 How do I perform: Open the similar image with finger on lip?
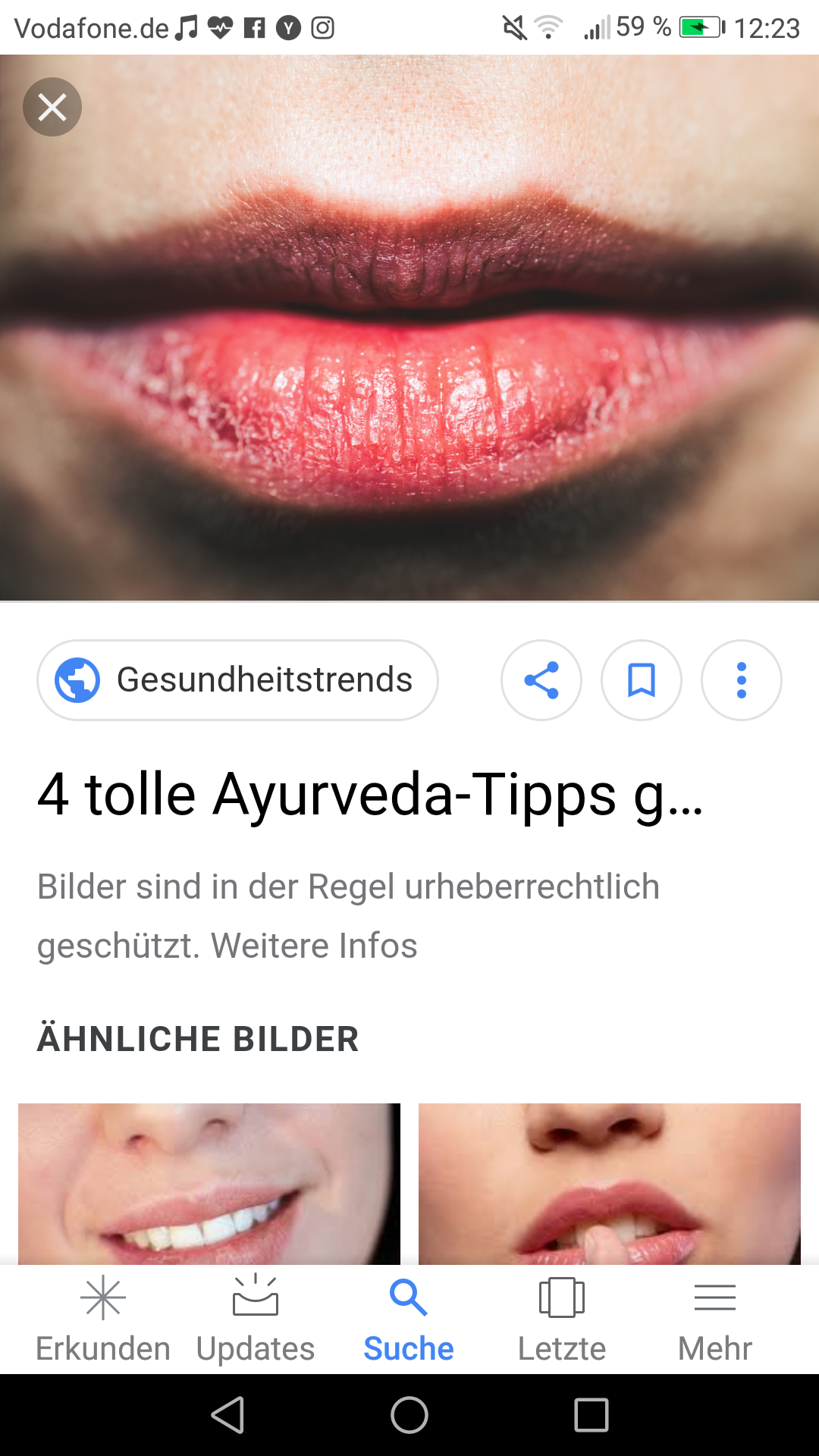(610, 1183)
